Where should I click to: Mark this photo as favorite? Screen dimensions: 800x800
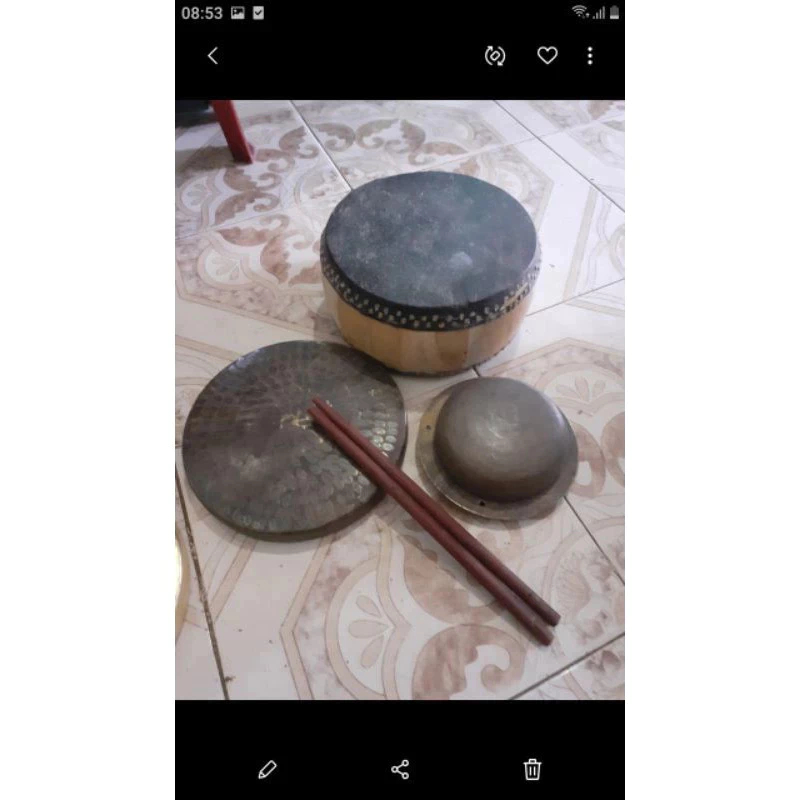tap(547, 56)
